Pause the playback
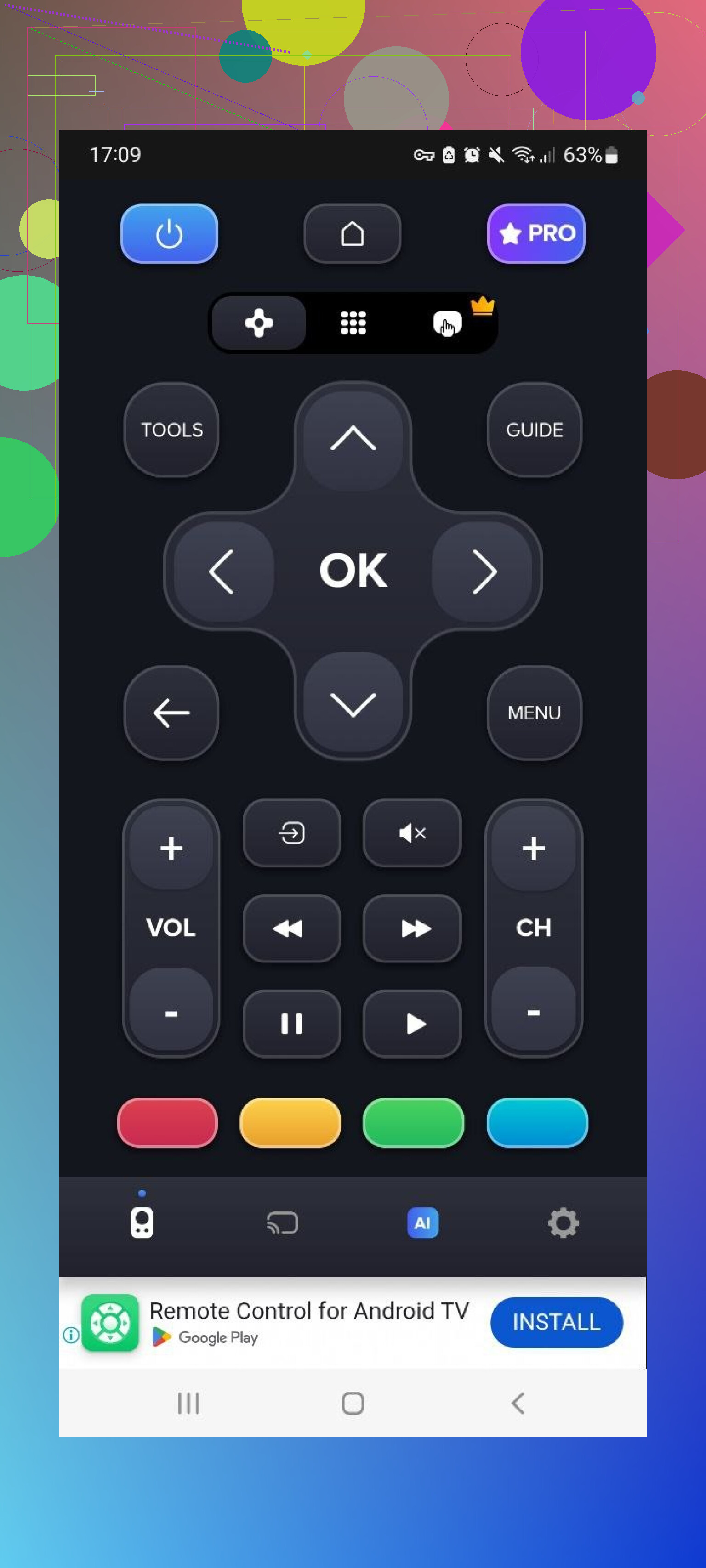706x1568 pixels. point(292,1024)
